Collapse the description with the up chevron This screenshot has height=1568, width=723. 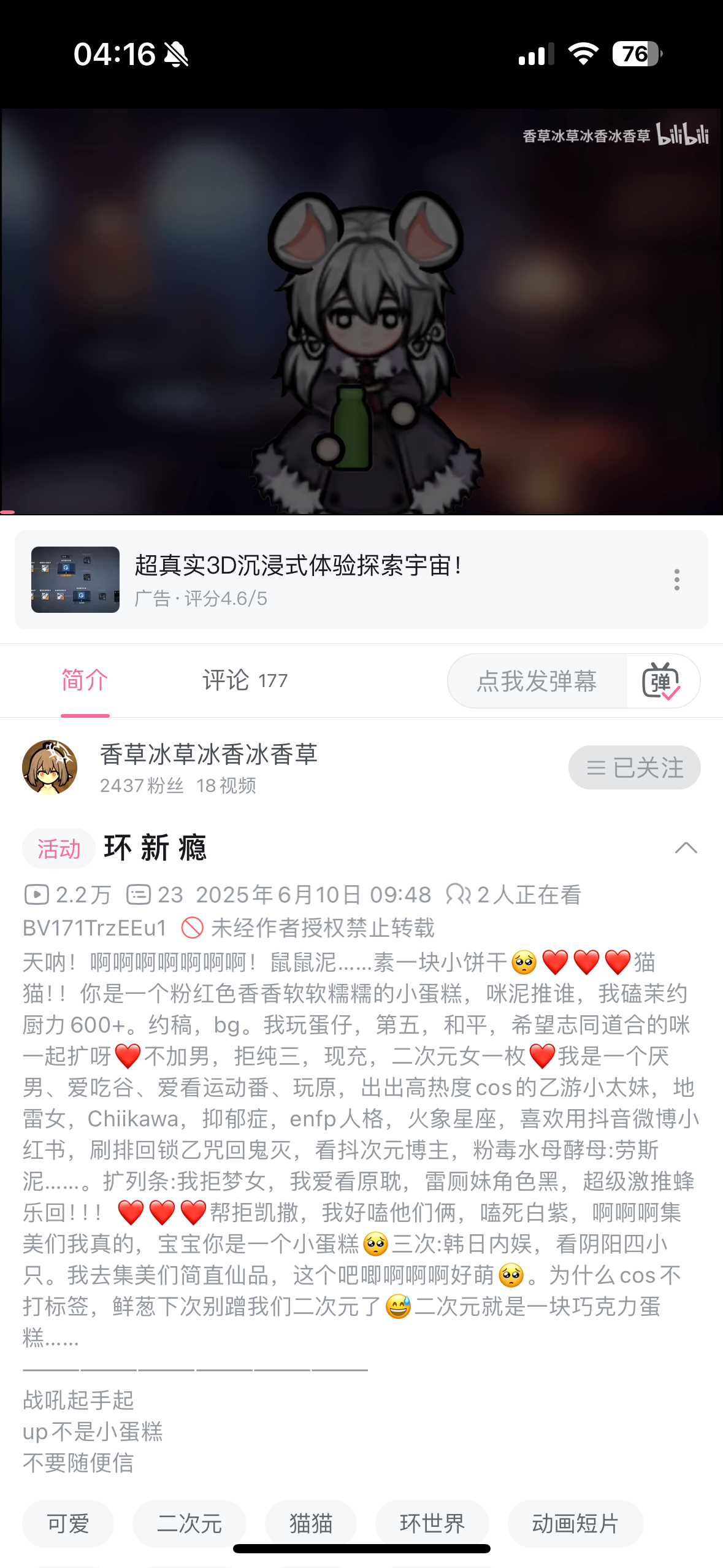point(687,848)
